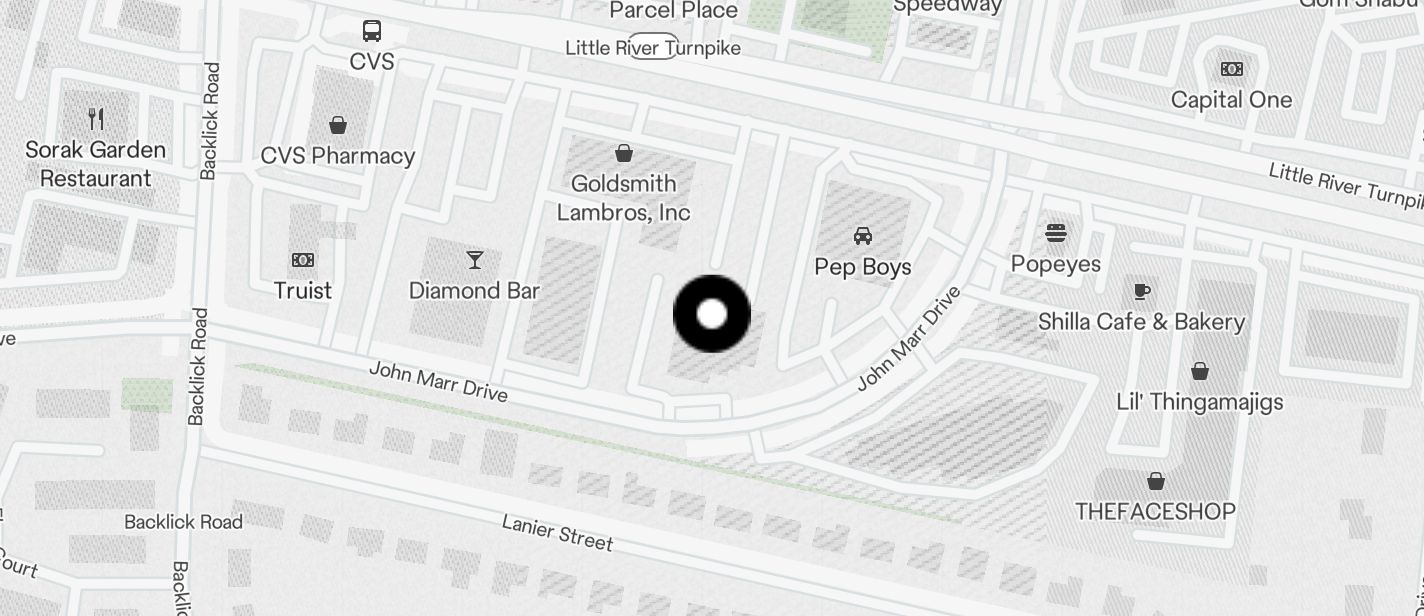
Task: Open the Capital One marker
Action: point(1232,70)
